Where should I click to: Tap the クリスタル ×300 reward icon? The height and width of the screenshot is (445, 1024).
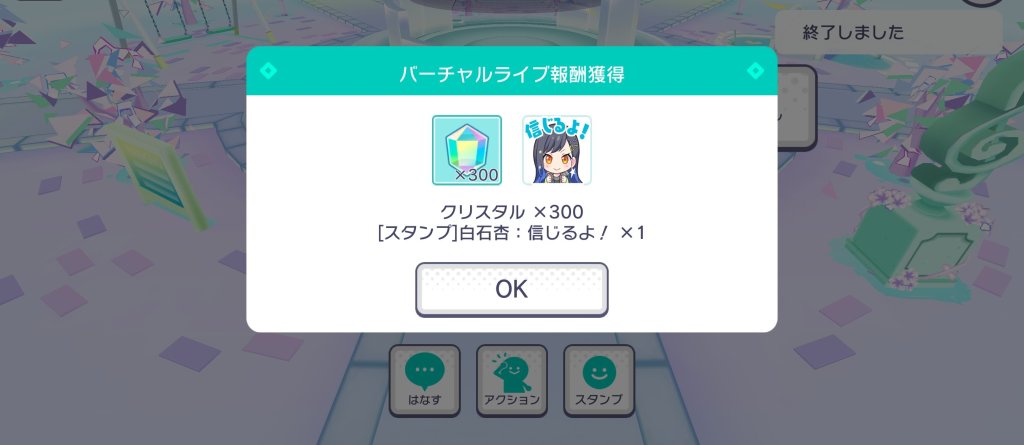click(467, 150)
